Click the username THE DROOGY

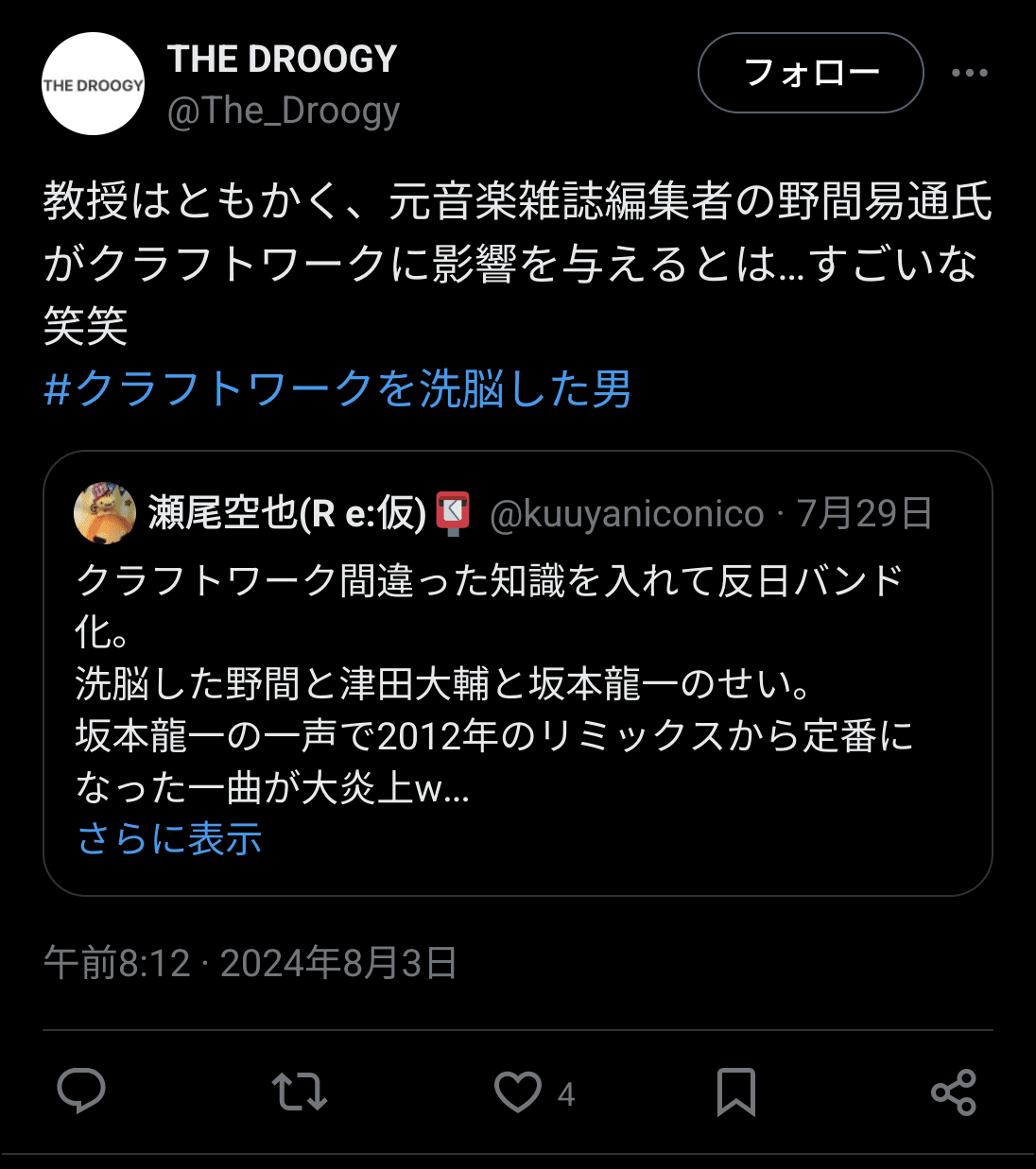pyautogui.click(x=281, y=59)
